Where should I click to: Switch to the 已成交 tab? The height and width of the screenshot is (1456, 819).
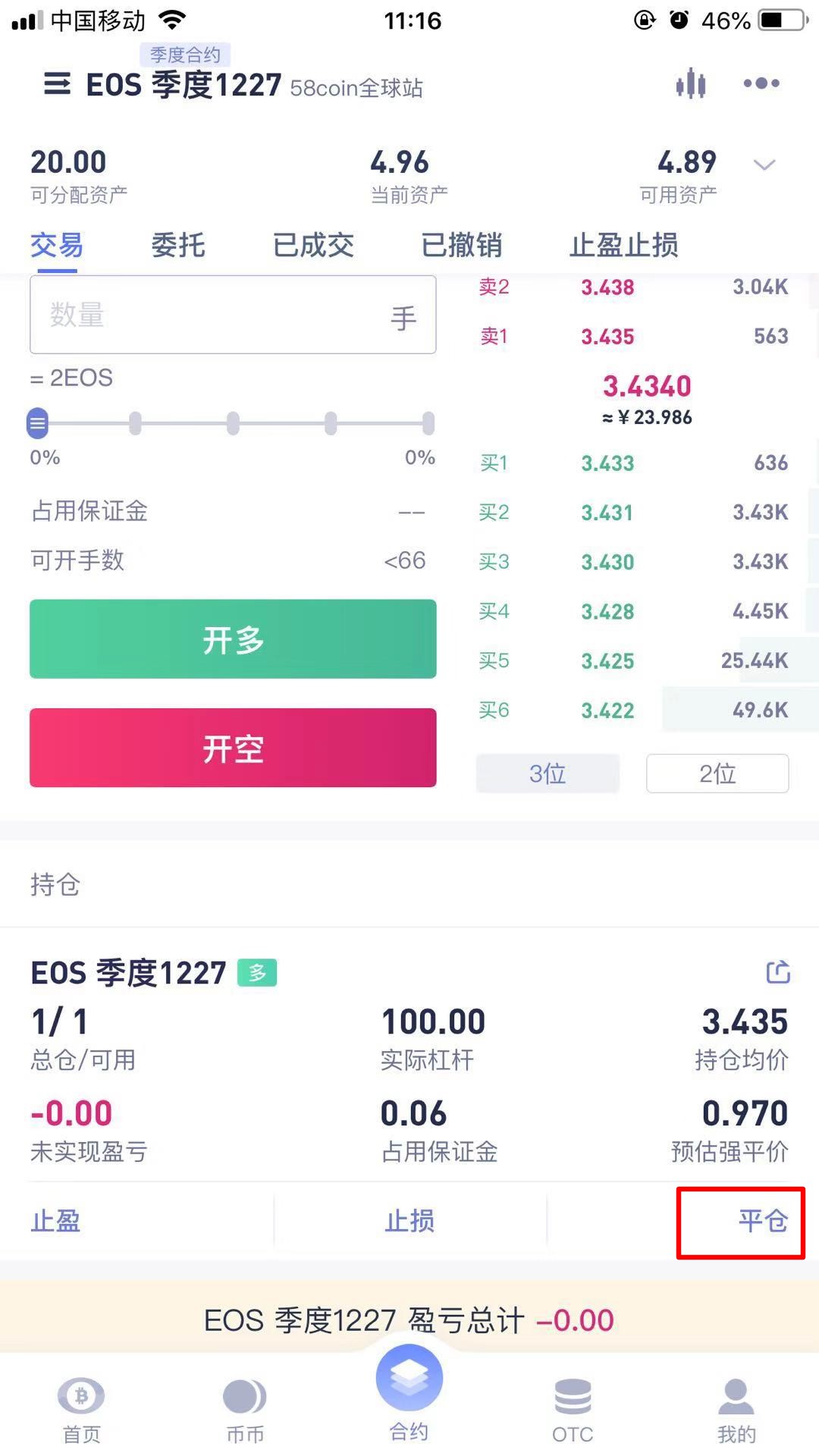313,246
